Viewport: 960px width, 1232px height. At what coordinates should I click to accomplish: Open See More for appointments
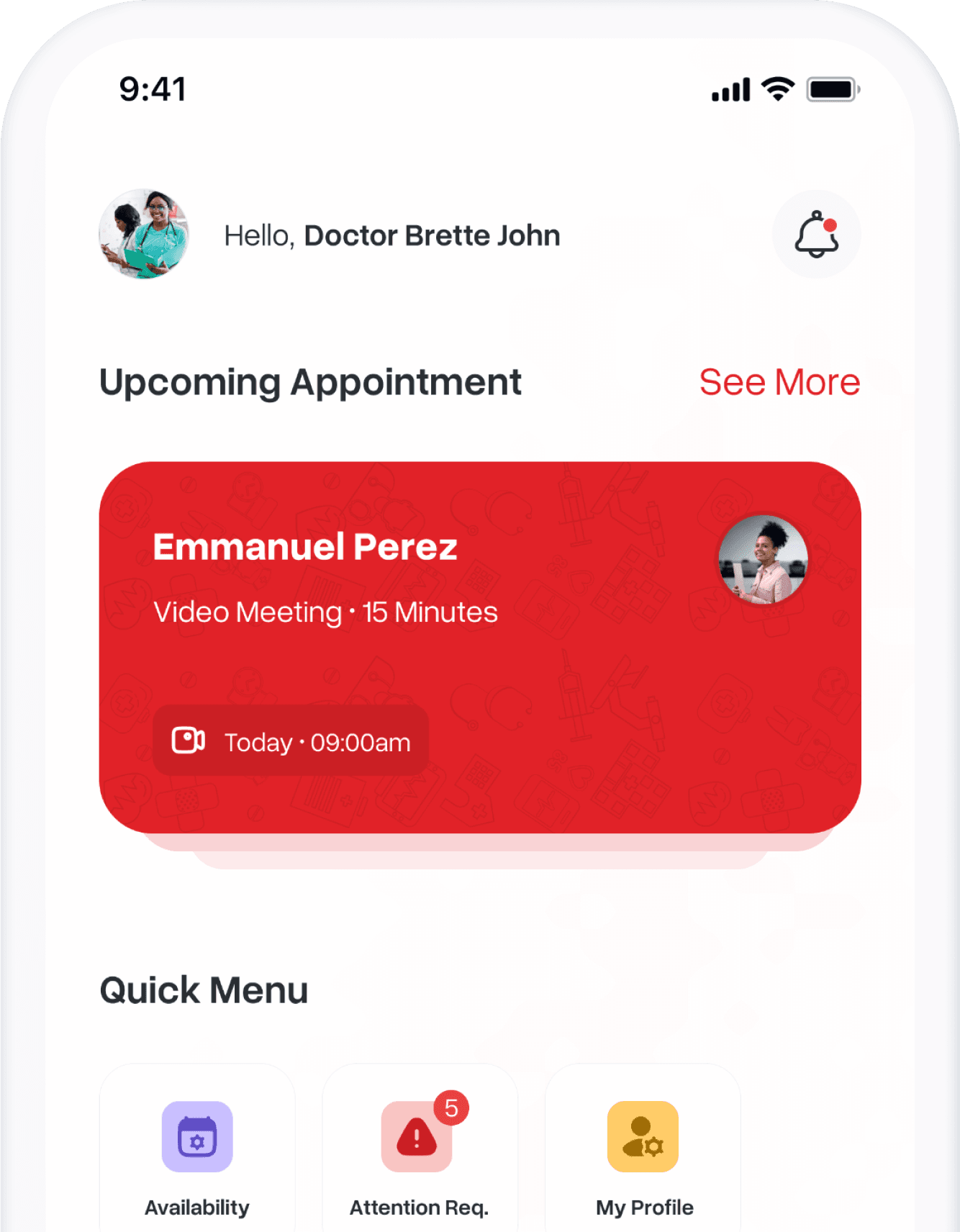point(779,382)
